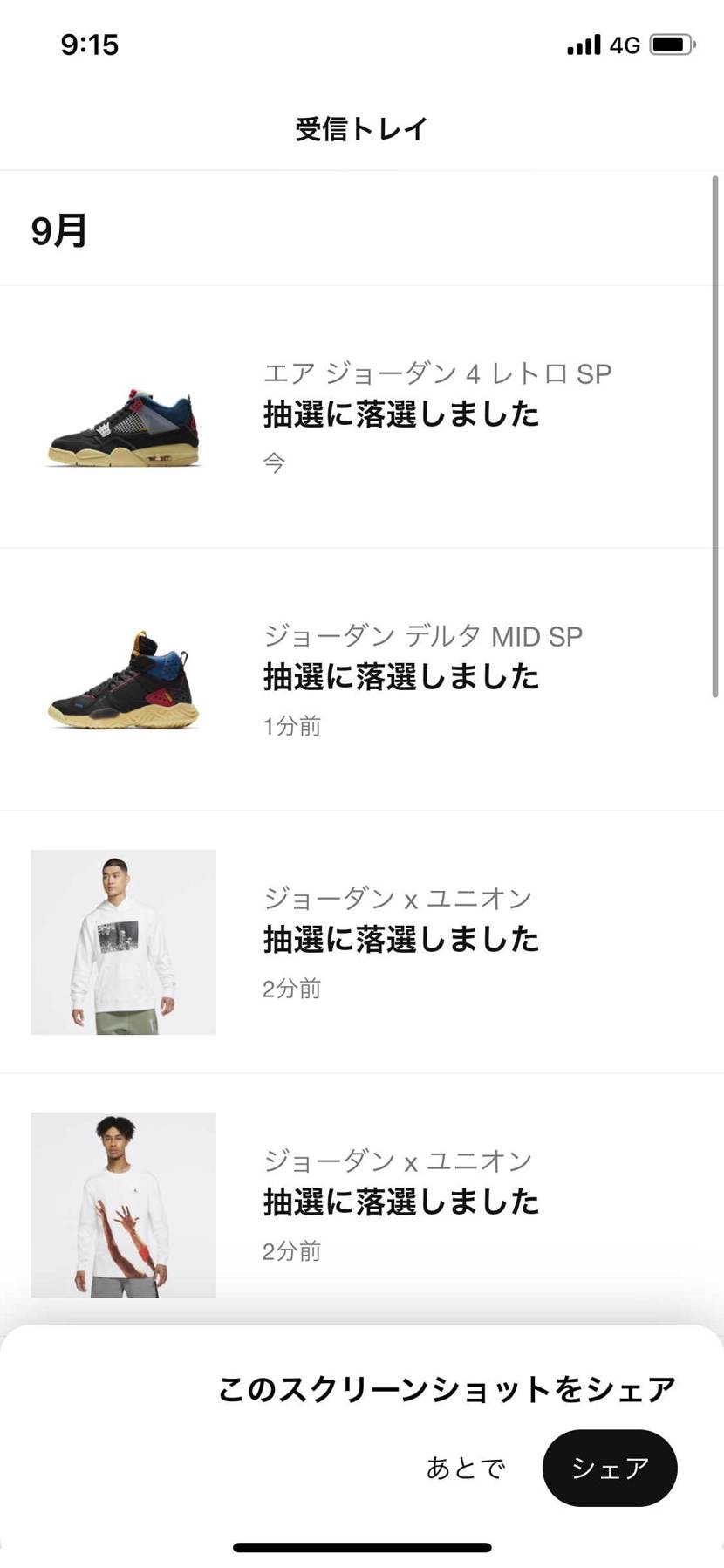The image size is (724, 1568).
Task: Tap the 1分前 timestamp label
Action: click(291, 725)
